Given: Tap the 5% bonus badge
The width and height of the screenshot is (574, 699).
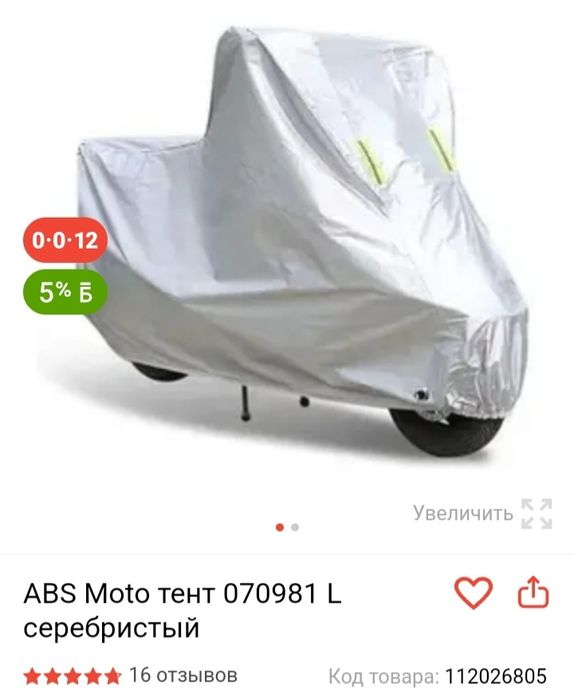Looking at the screenshot, I should pyautogui.click(x=65, y=292).
